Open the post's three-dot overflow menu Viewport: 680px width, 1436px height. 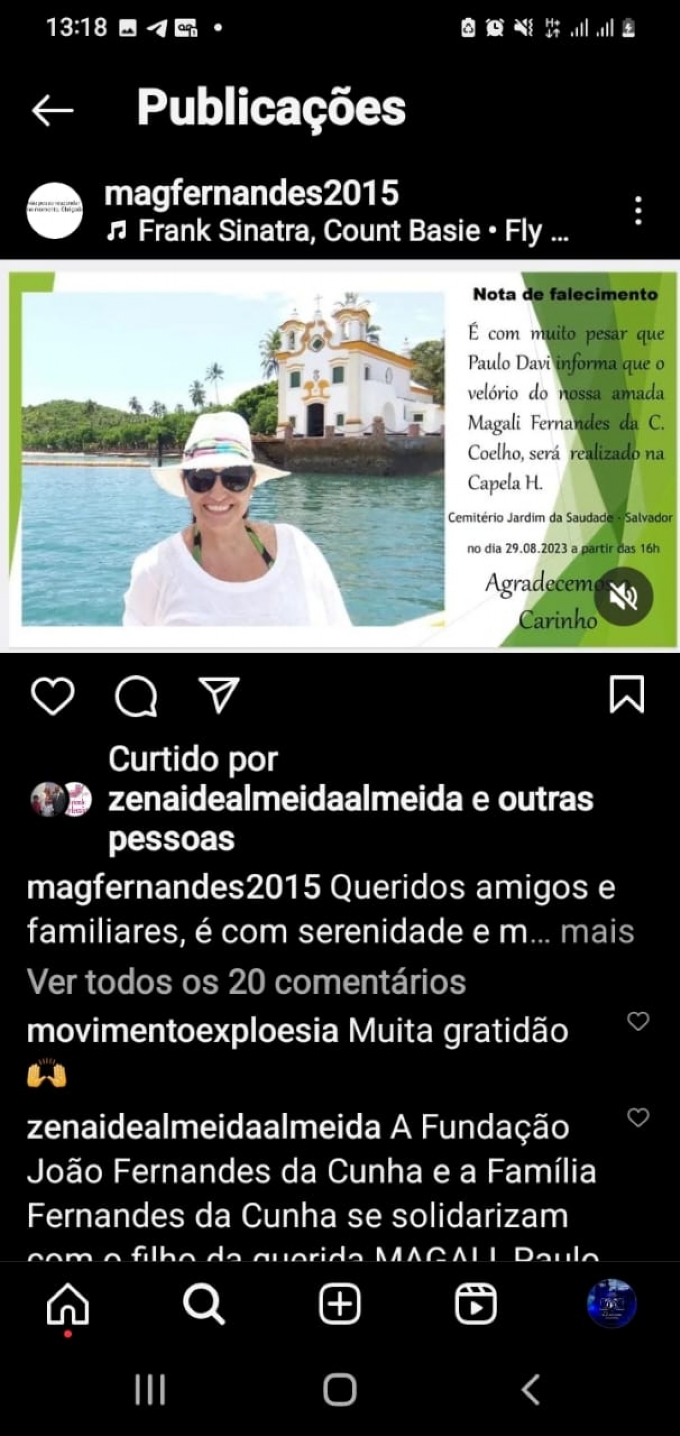pos(638,210)
